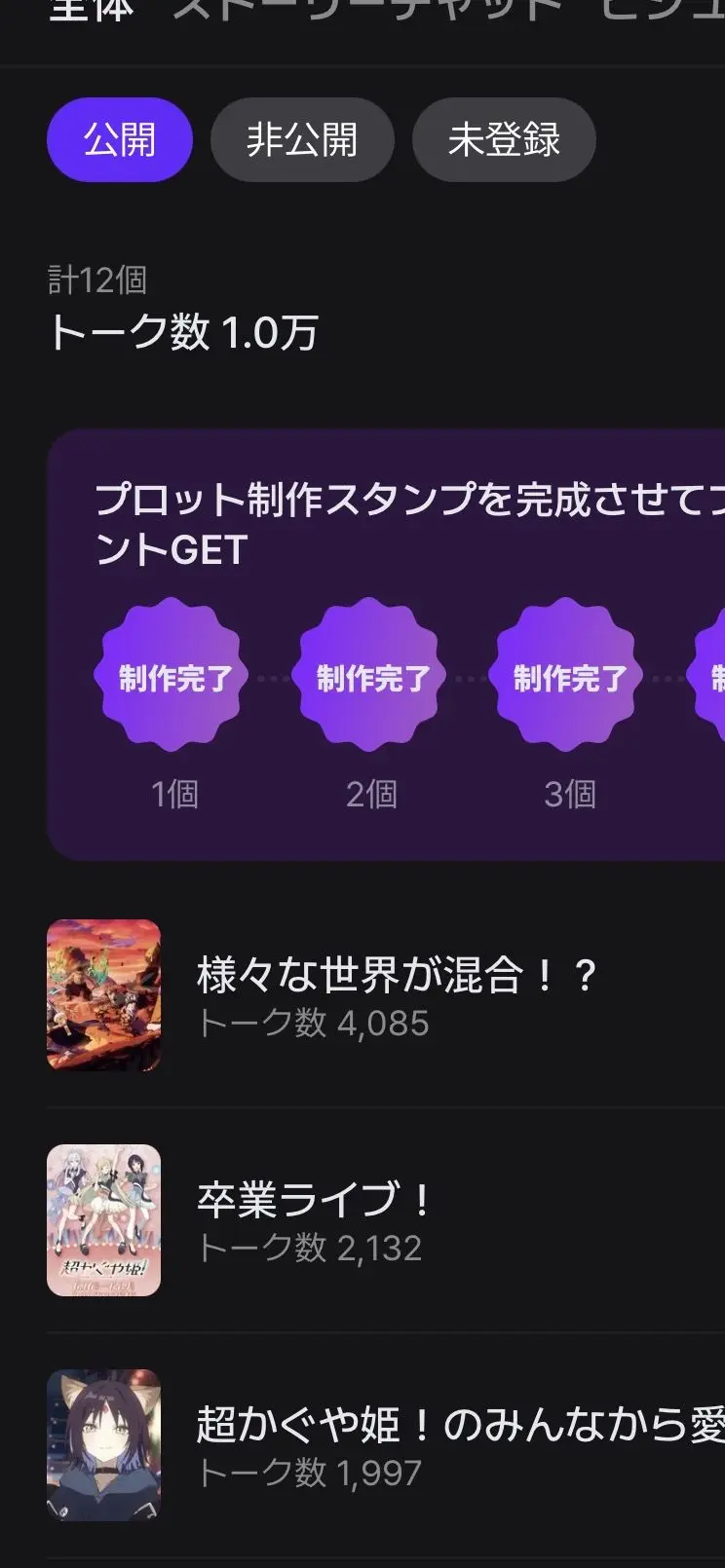Viewport: 725px width, 1568px height.
Task: Open 様々な世界が混合！？ plot
Action: (386, 995)
